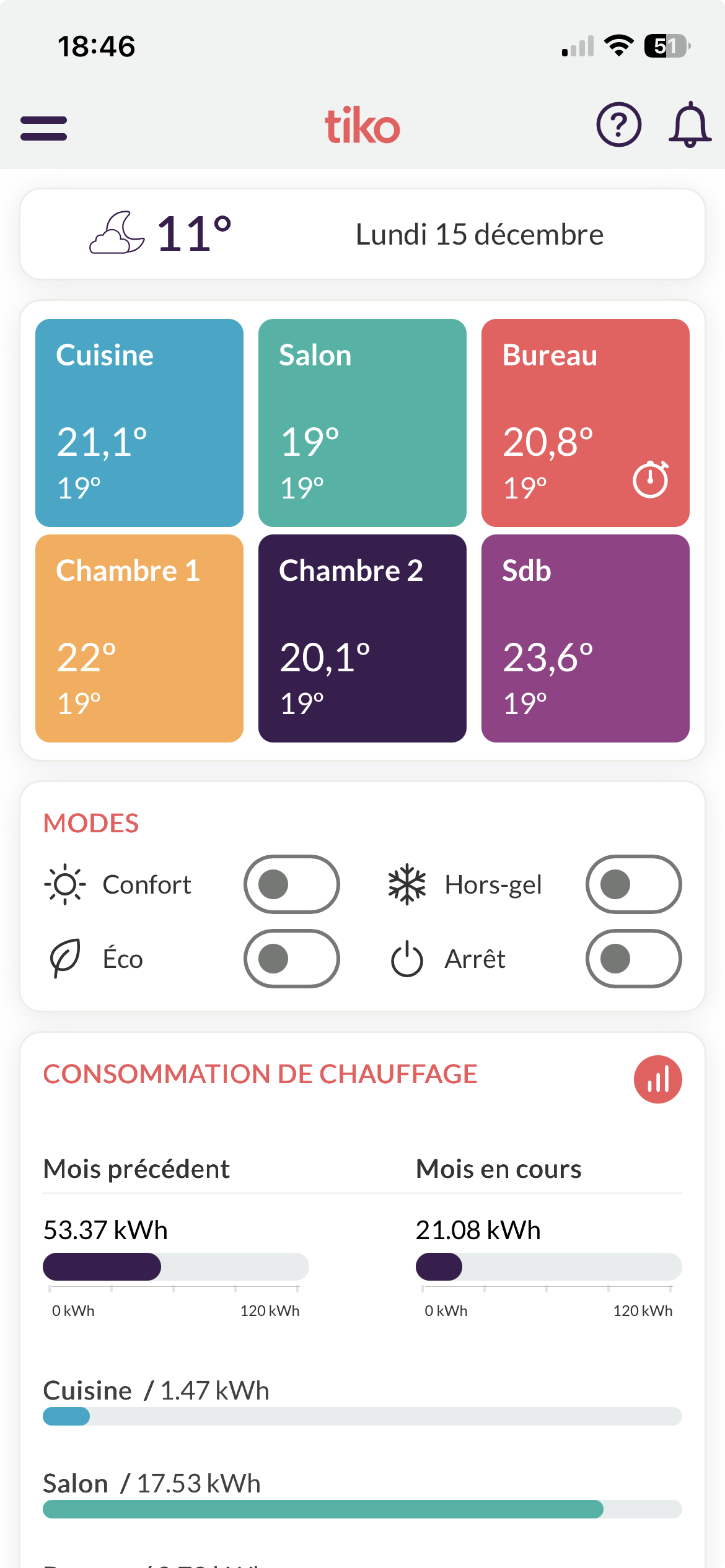Open the help question mark icon
The height and width of the screenshot is (1568, 725).
coord(618,124)
